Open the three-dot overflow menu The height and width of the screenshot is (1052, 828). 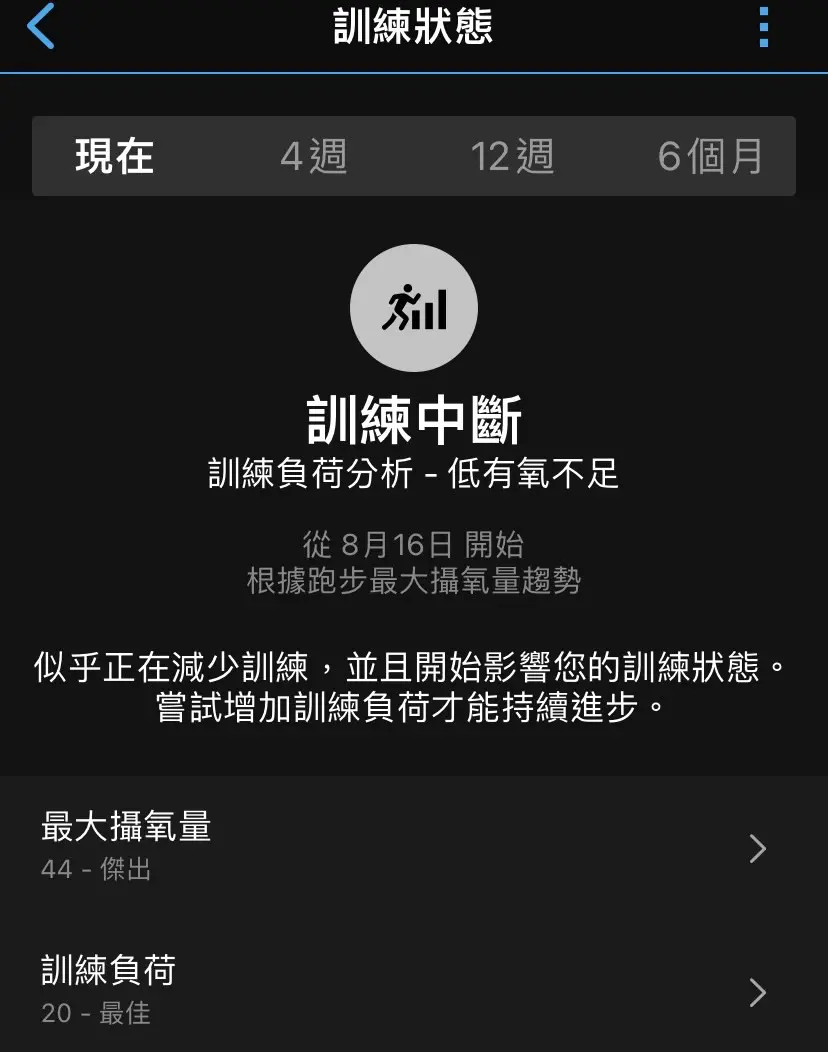(x=764, y=27)
